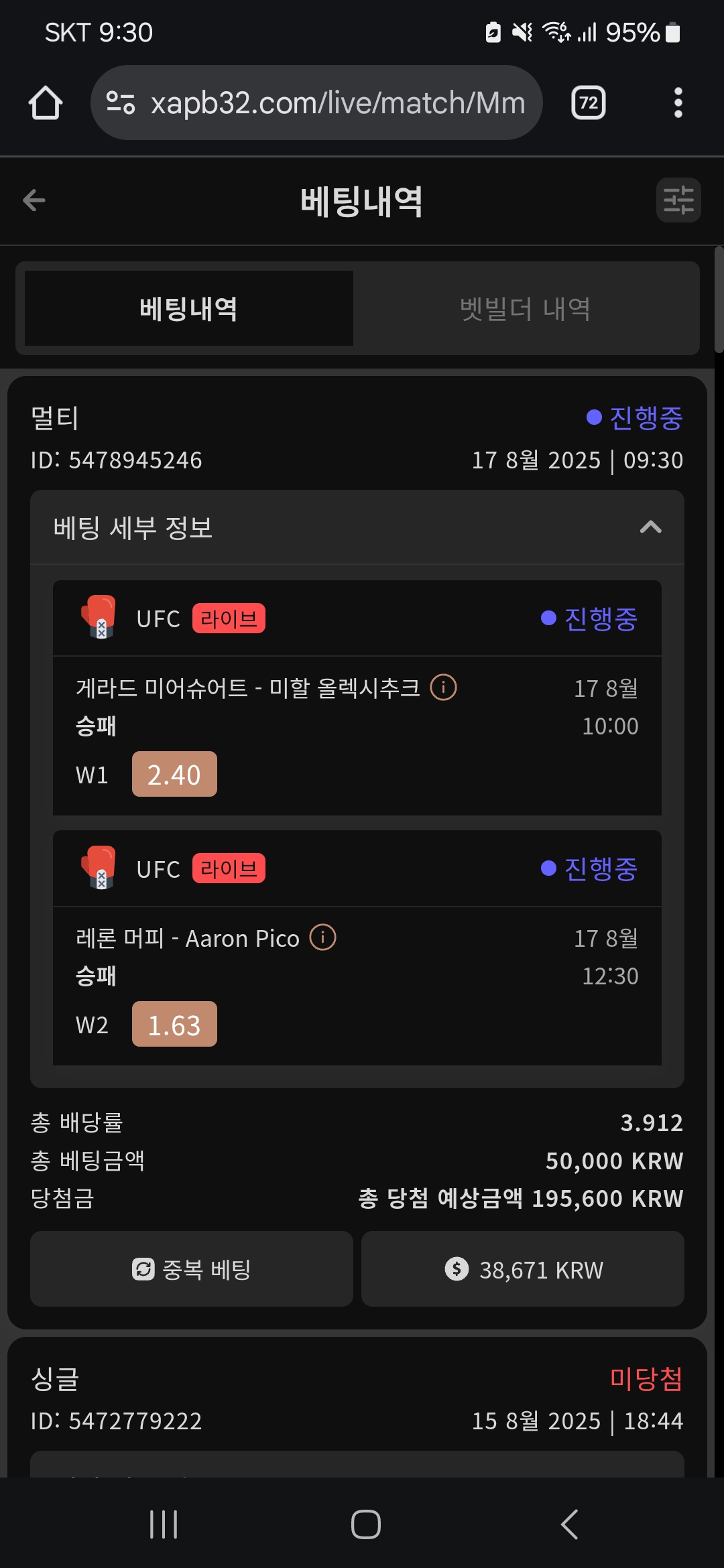Viewport: 724px width, 1568px height.
Task: Open the browser overflow menu
Action: [x=678, y=103]
